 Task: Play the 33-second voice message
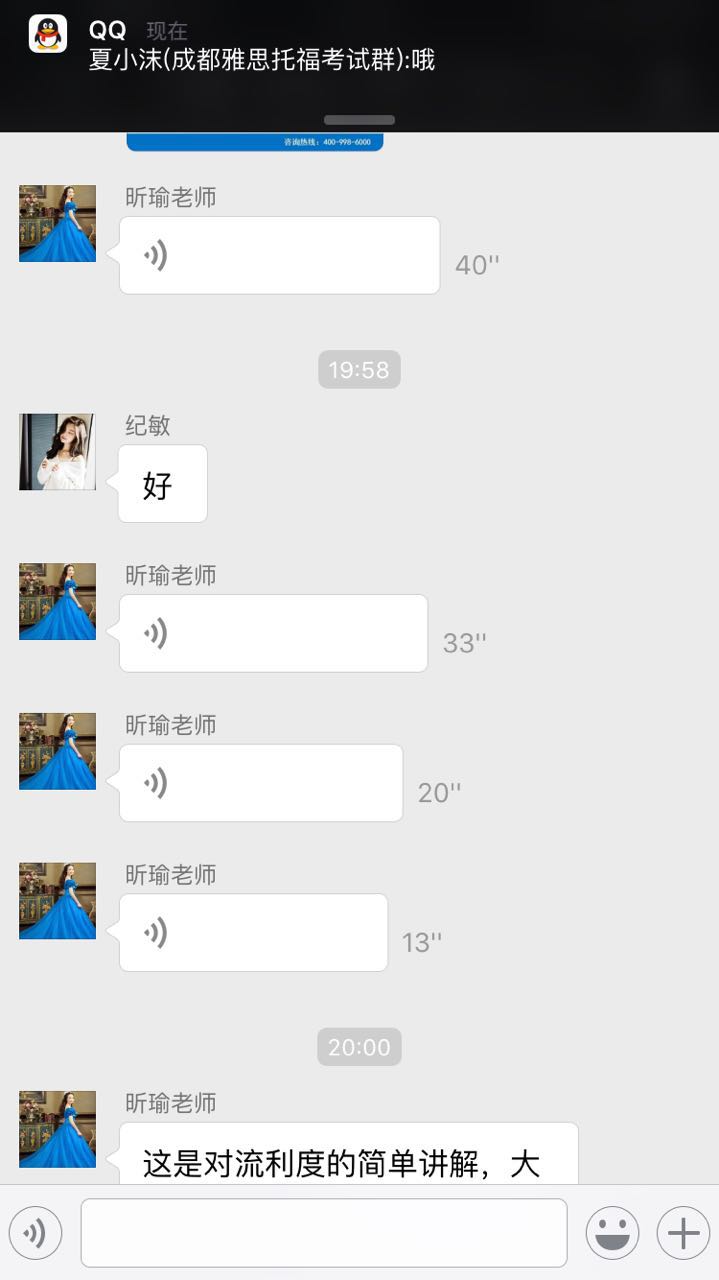pyautogui.click(x=273, y=634)
